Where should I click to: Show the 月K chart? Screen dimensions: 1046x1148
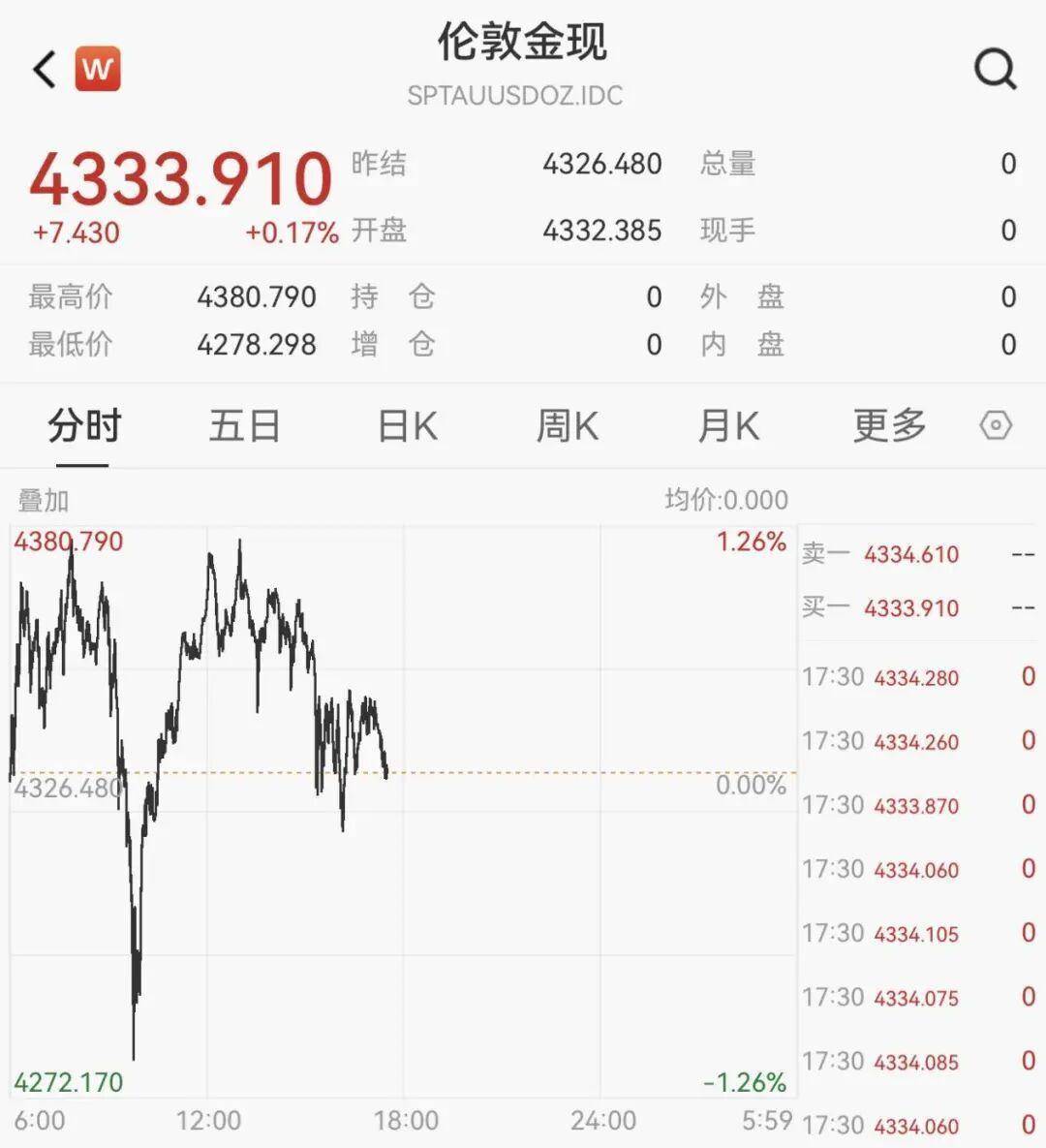(x=728, y=426)
